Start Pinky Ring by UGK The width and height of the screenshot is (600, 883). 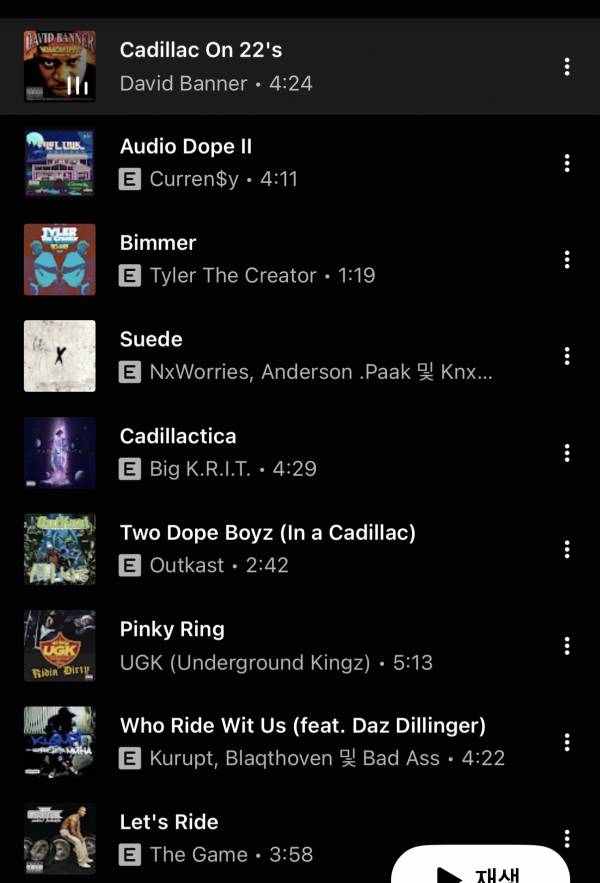pyautogui.click(x=172, y=629)
